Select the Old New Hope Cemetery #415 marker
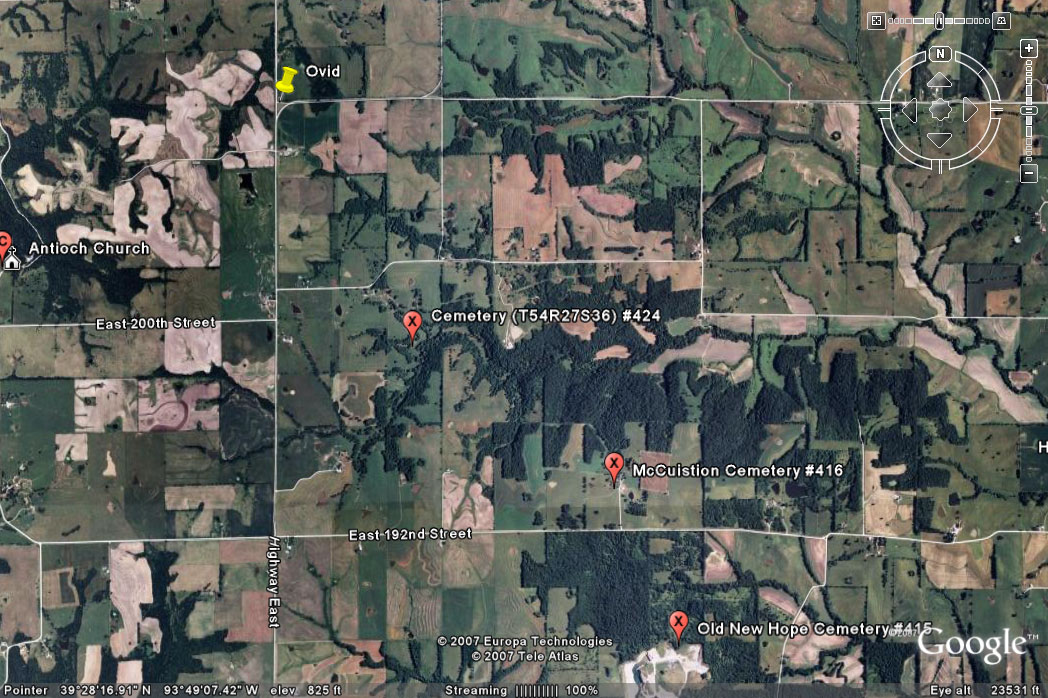This screenshot has width=1048, height=698. click(x=678, y=624)
